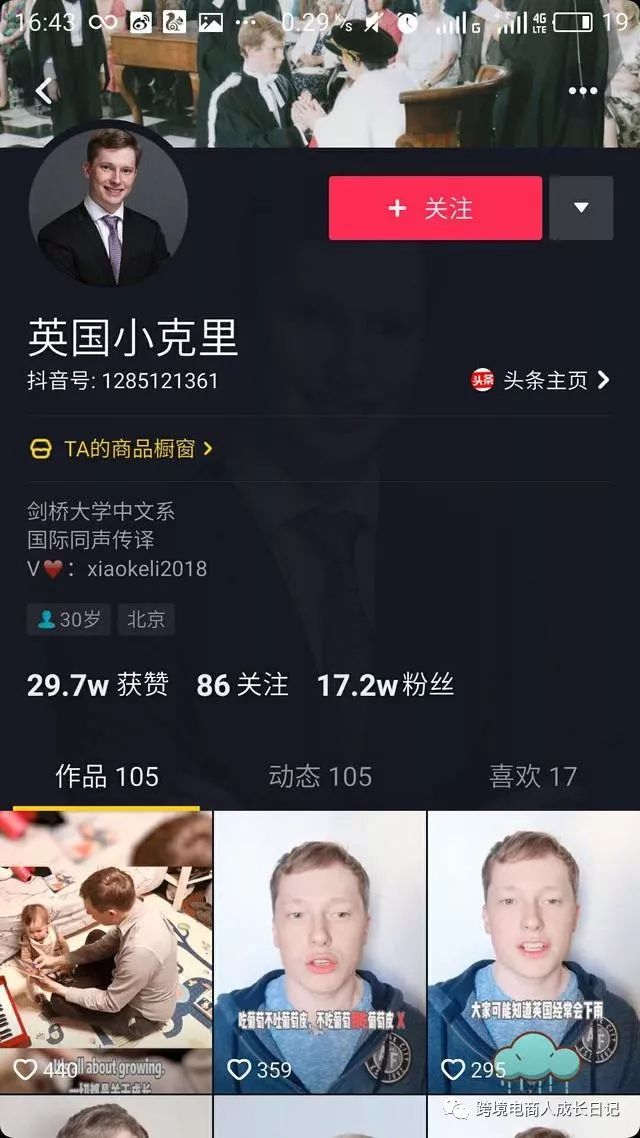Follow this user with the 关注 button

pos(435,208)
